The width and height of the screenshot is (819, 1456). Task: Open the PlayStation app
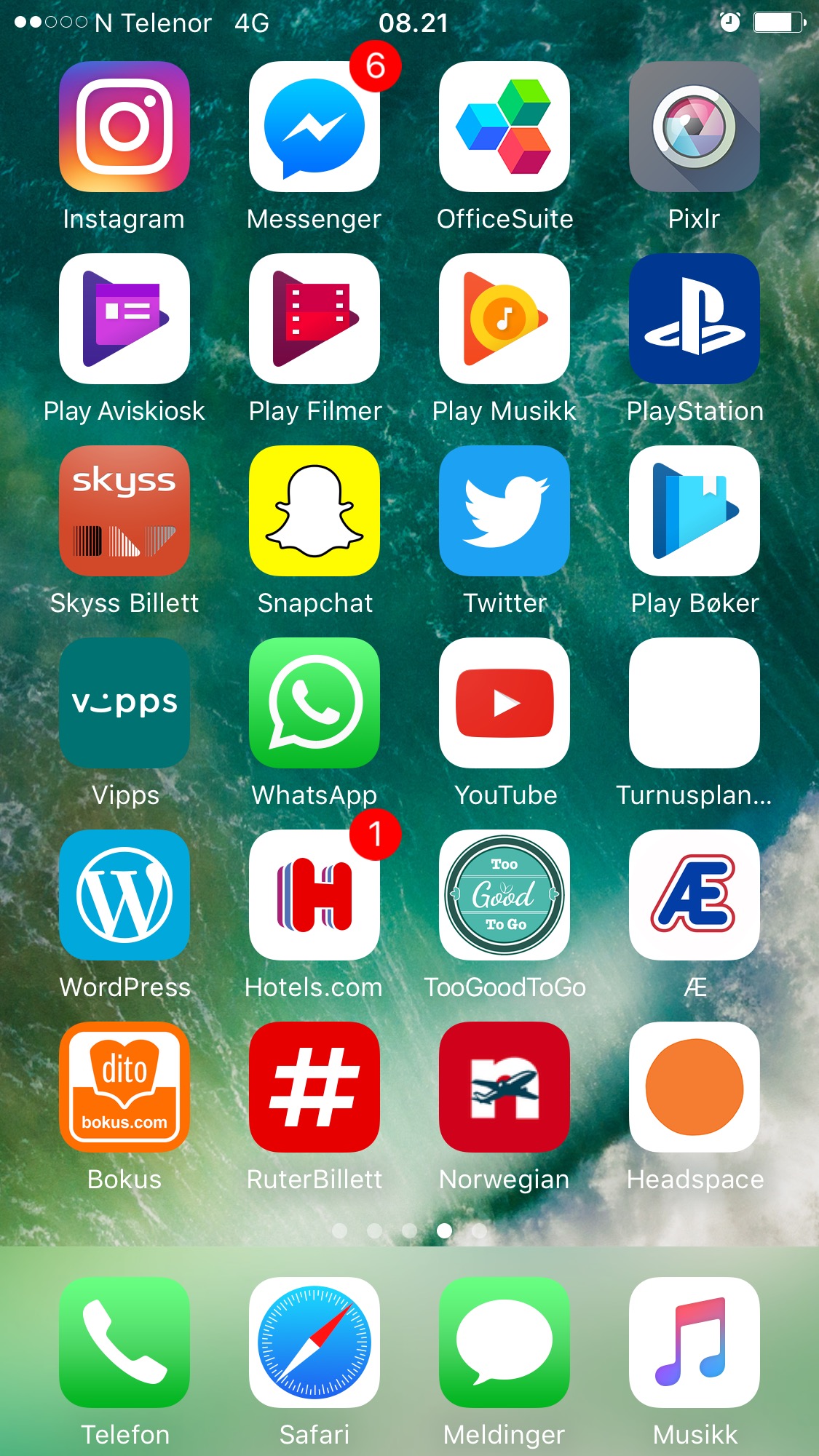(695, 319)
